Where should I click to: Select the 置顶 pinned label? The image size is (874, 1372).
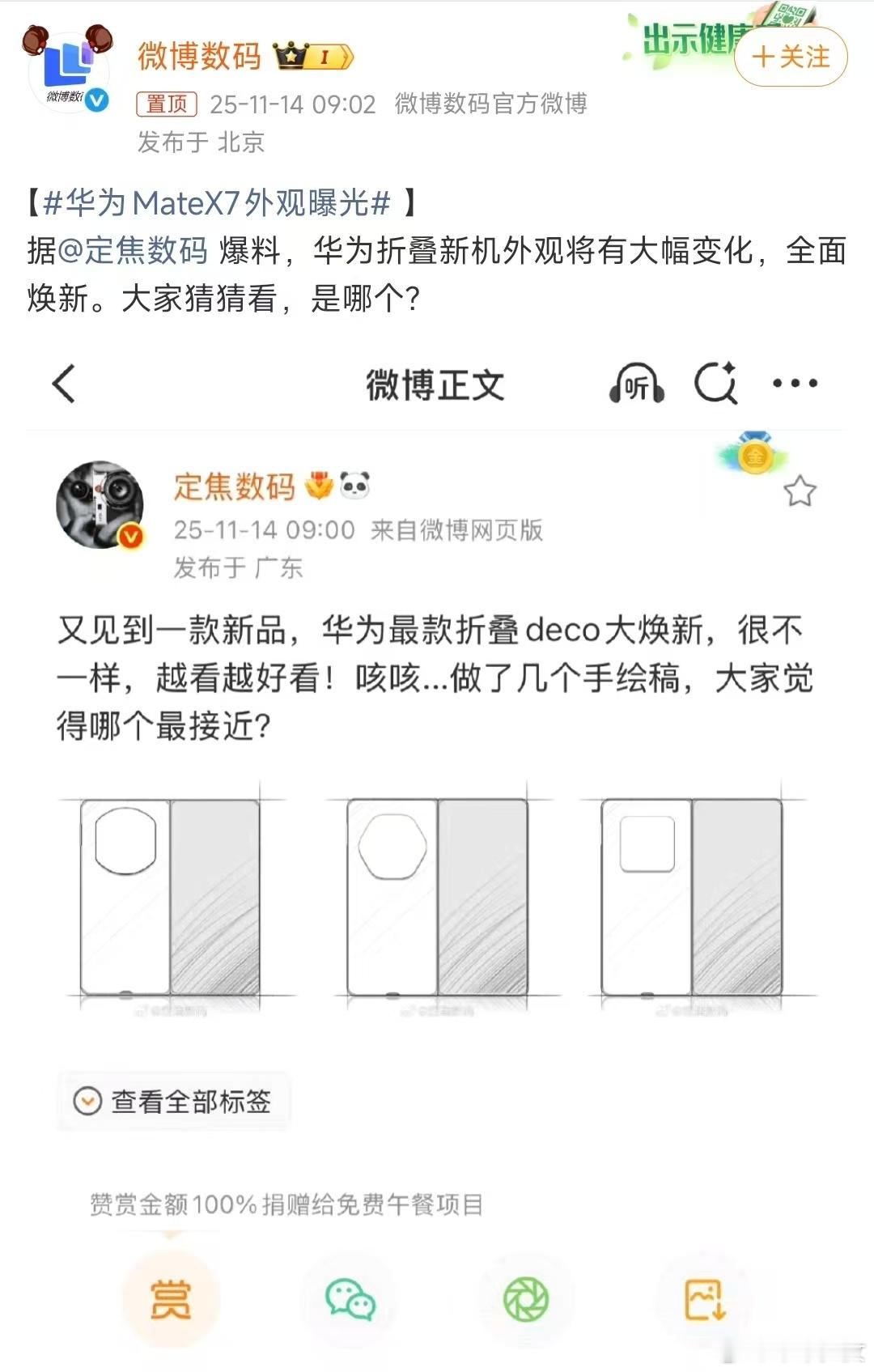pyautogui.click(x=168, y=104)
